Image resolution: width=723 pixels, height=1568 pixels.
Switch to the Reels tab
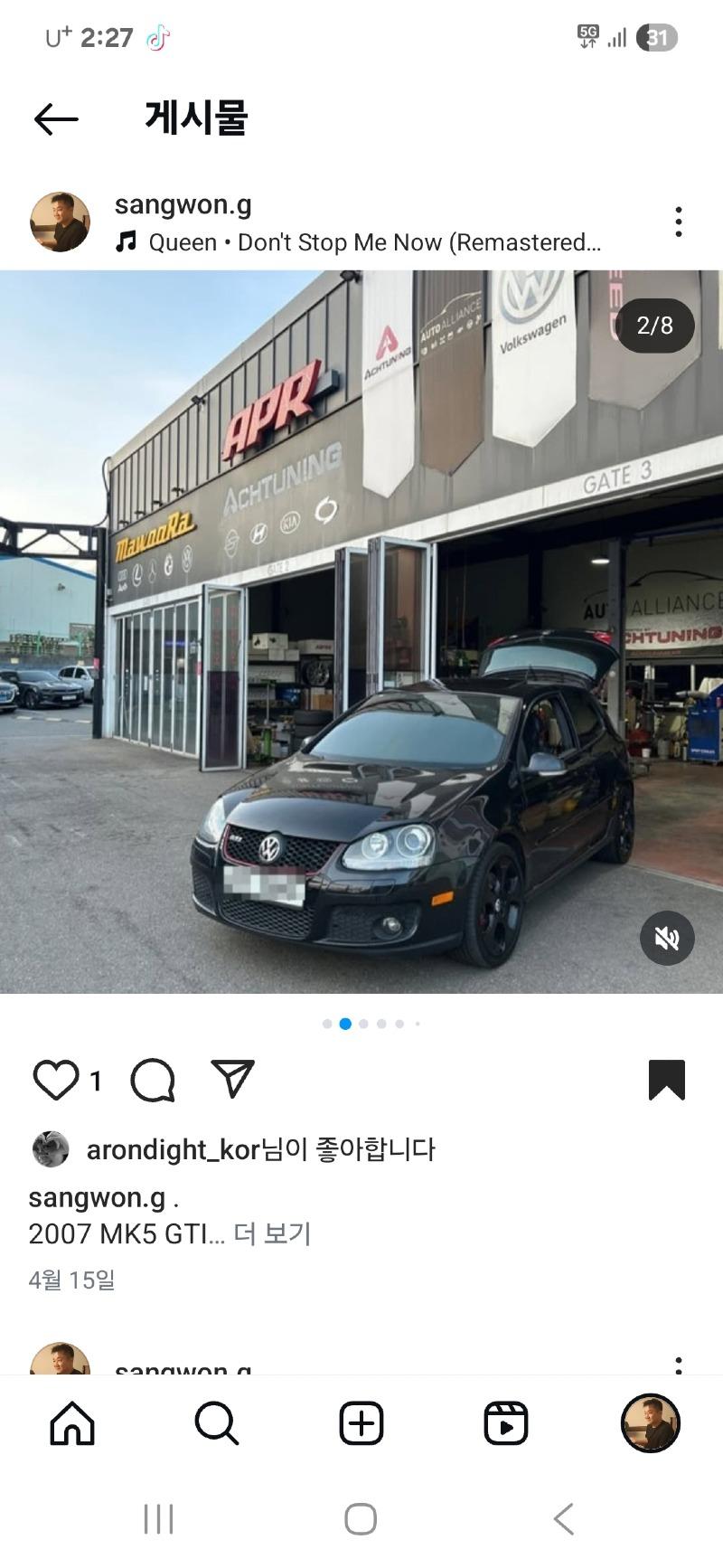click(x=506, y=1423)
